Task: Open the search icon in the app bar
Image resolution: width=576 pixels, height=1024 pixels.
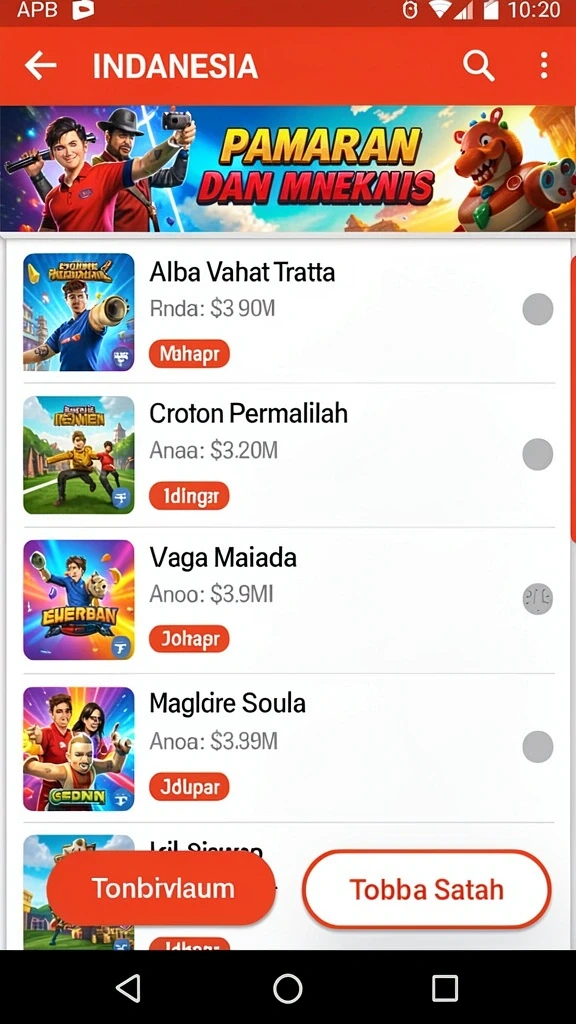Action: click(x=479, y=66)
